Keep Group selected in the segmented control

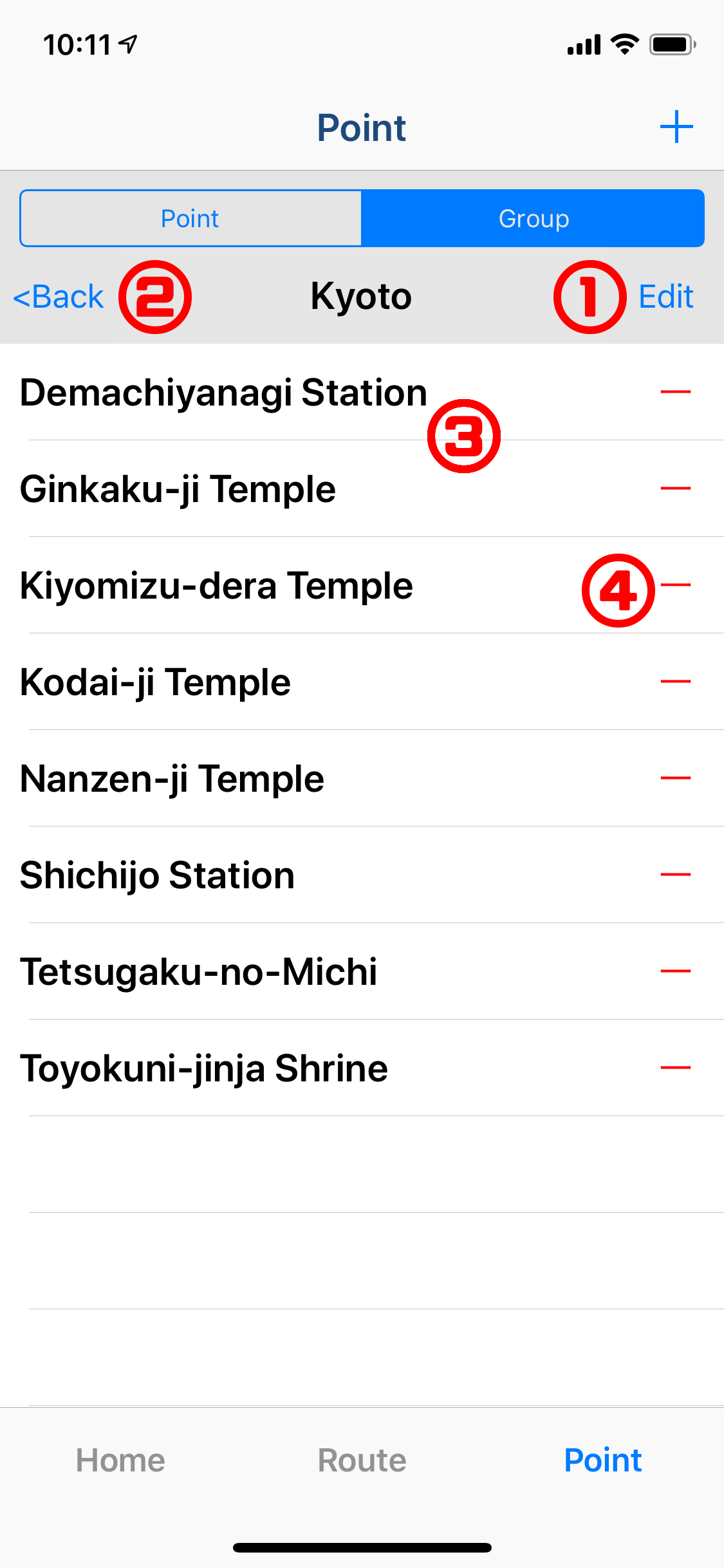[x=533, y=218]
